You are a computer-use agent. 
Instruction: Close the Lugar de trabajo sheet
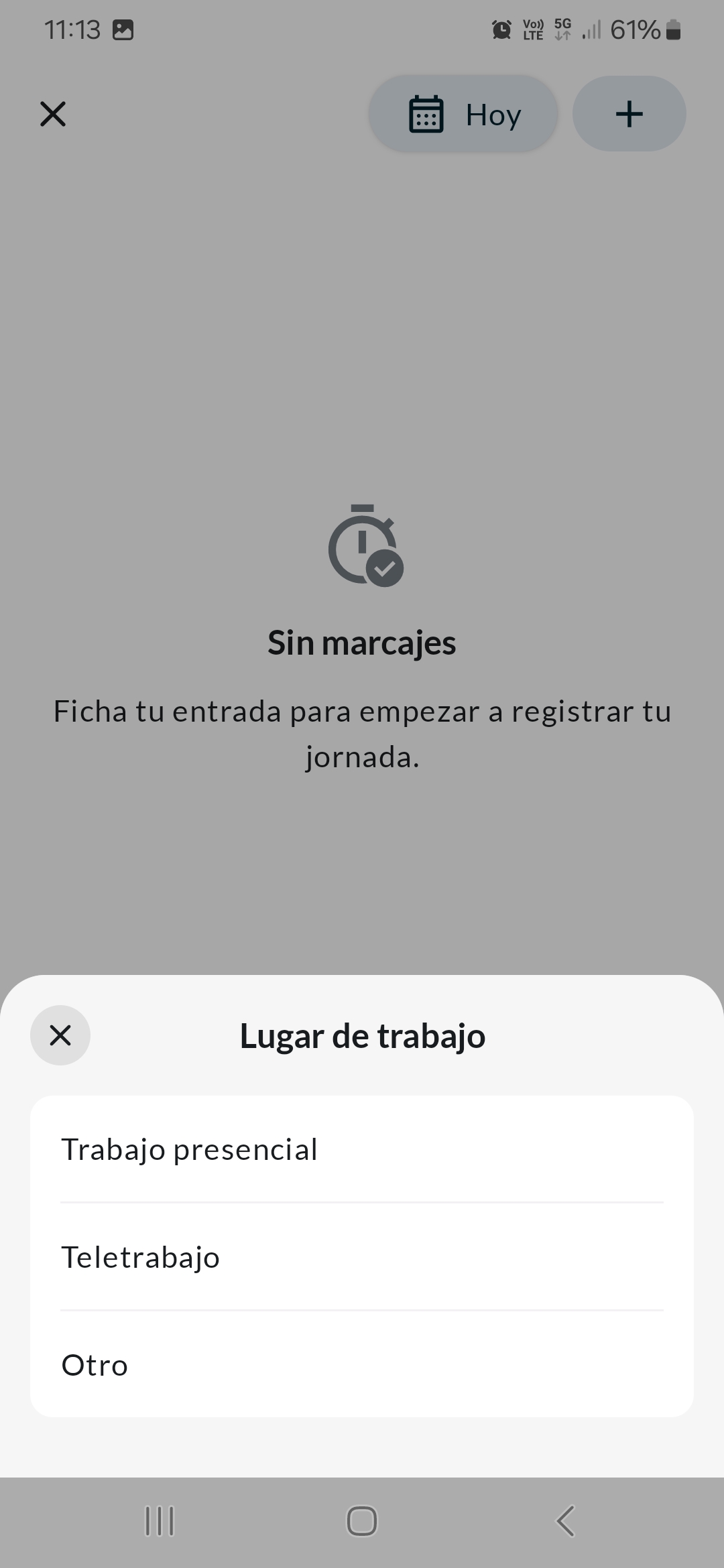pyautogui.click(x=60, y=1035)
